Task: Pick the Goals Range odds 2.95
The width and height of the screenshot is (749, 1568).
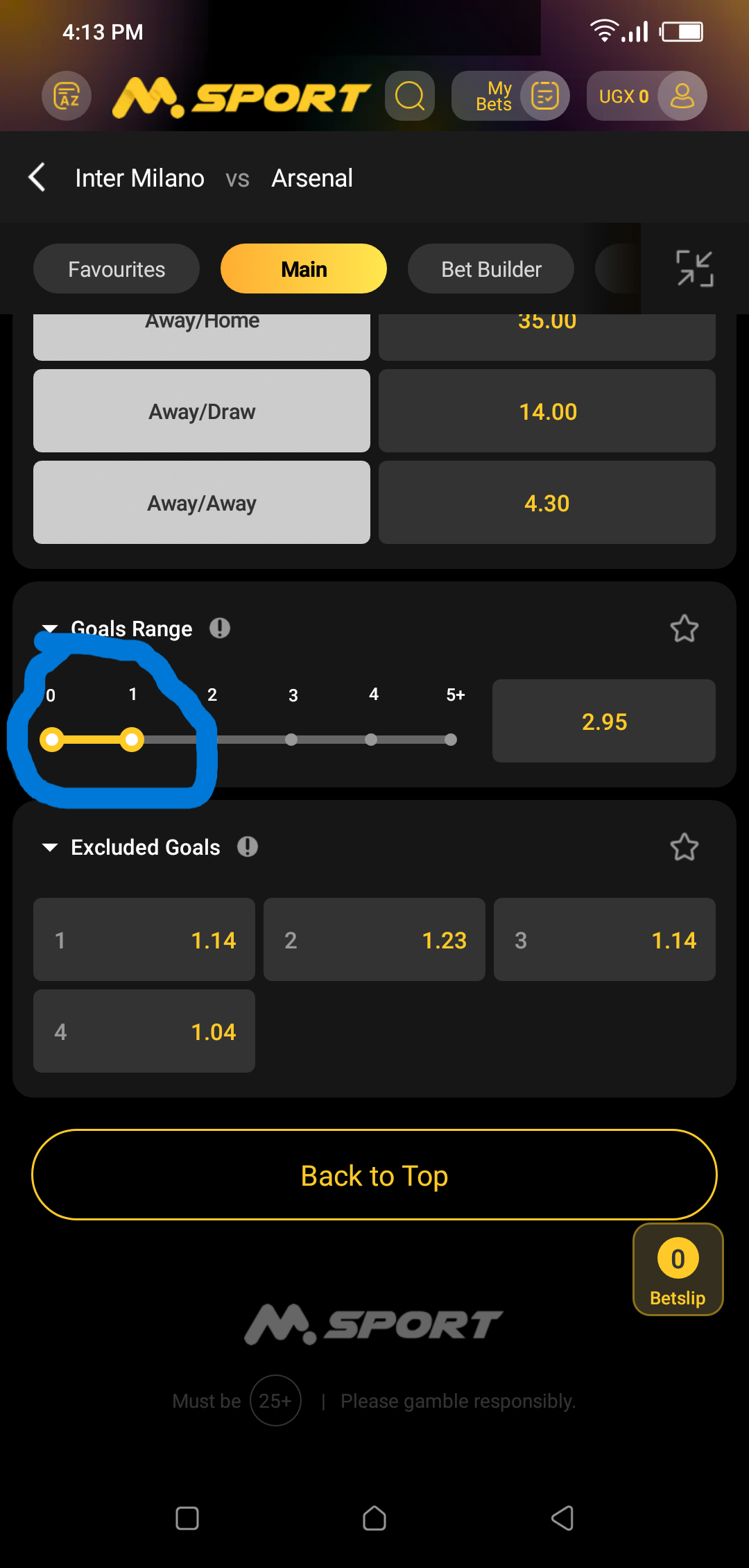Action: 603,722
